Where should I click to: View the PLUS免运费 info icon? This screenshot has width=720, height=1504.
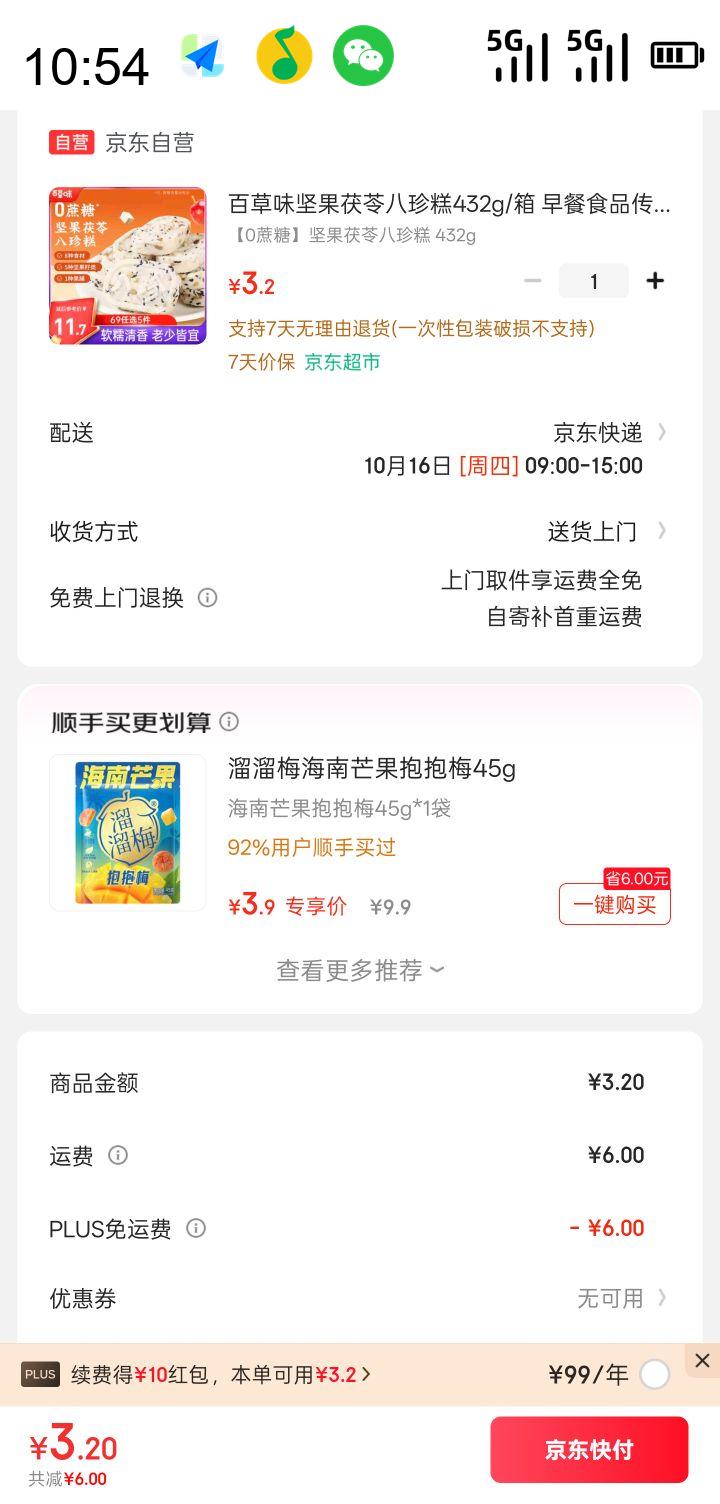point(196,1229)
